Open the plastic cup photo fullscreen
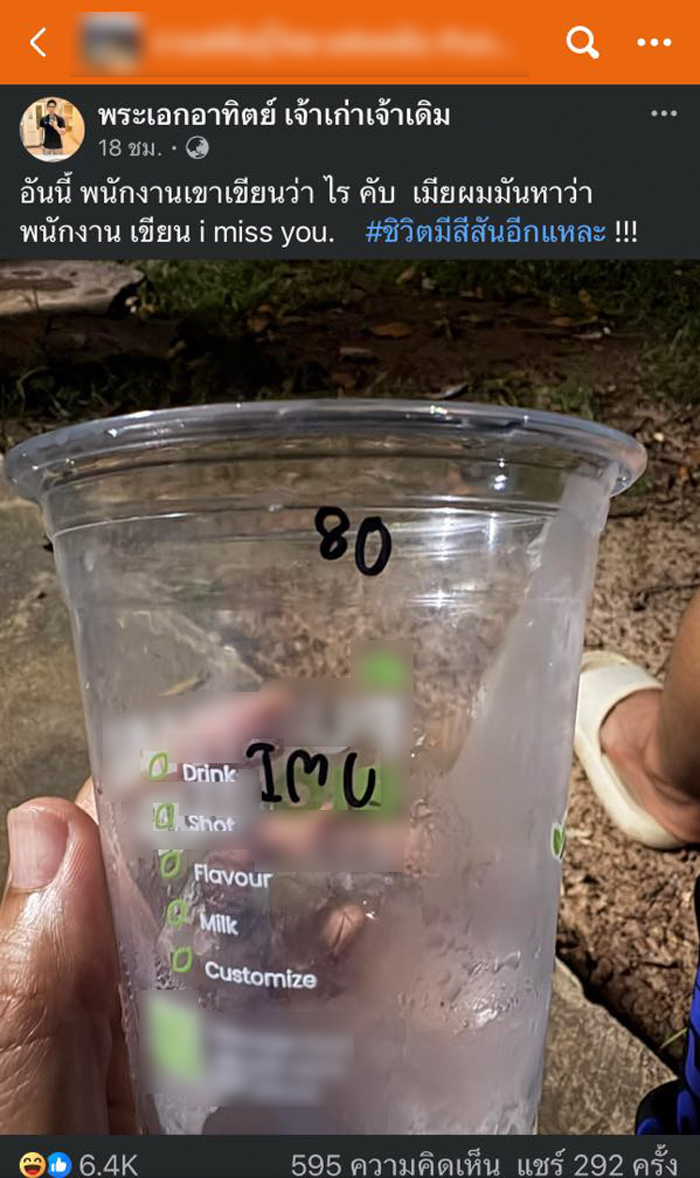The height and width of the screenshot is (1178, 700). (x=350, y=700)
